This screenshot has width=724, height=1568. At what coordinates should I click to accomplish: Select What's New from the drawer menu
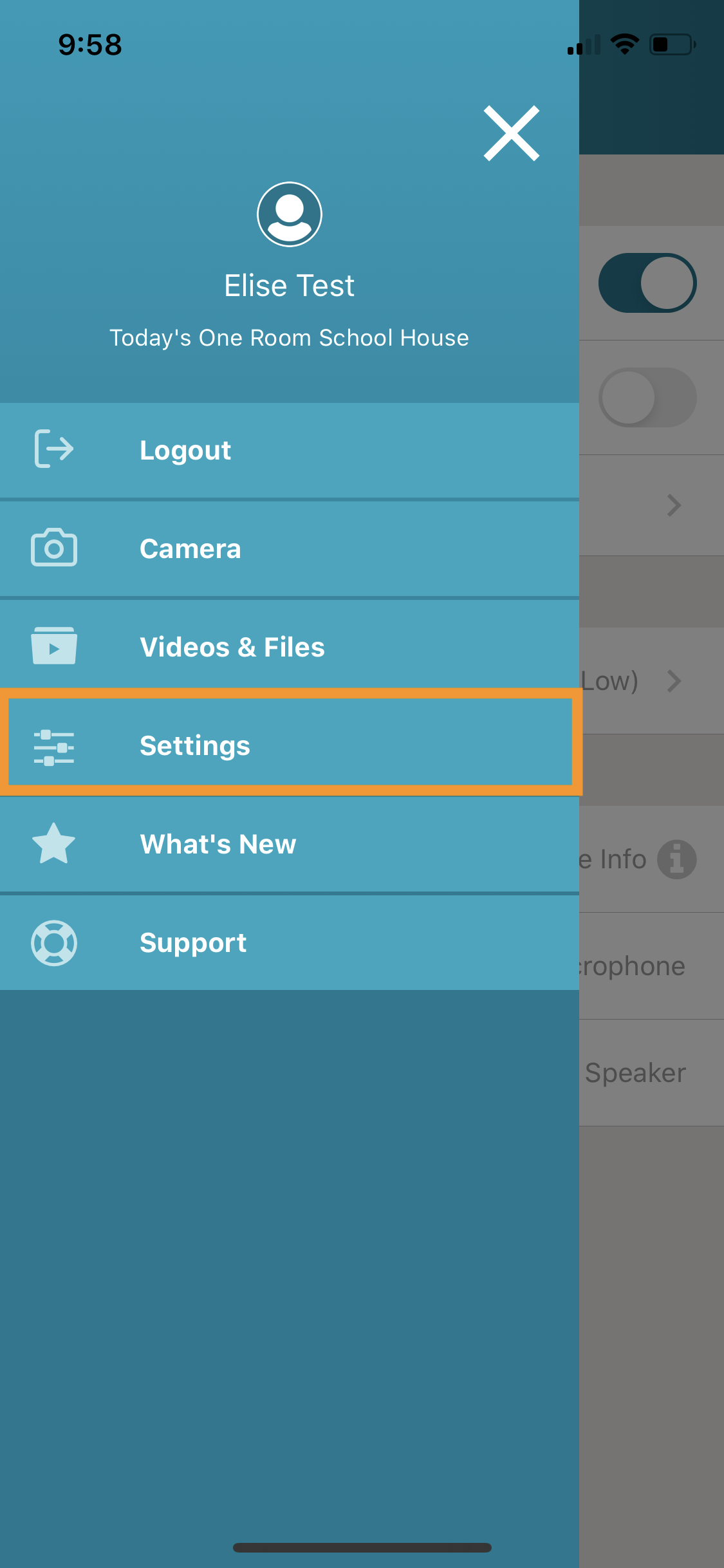click(218, 844)
